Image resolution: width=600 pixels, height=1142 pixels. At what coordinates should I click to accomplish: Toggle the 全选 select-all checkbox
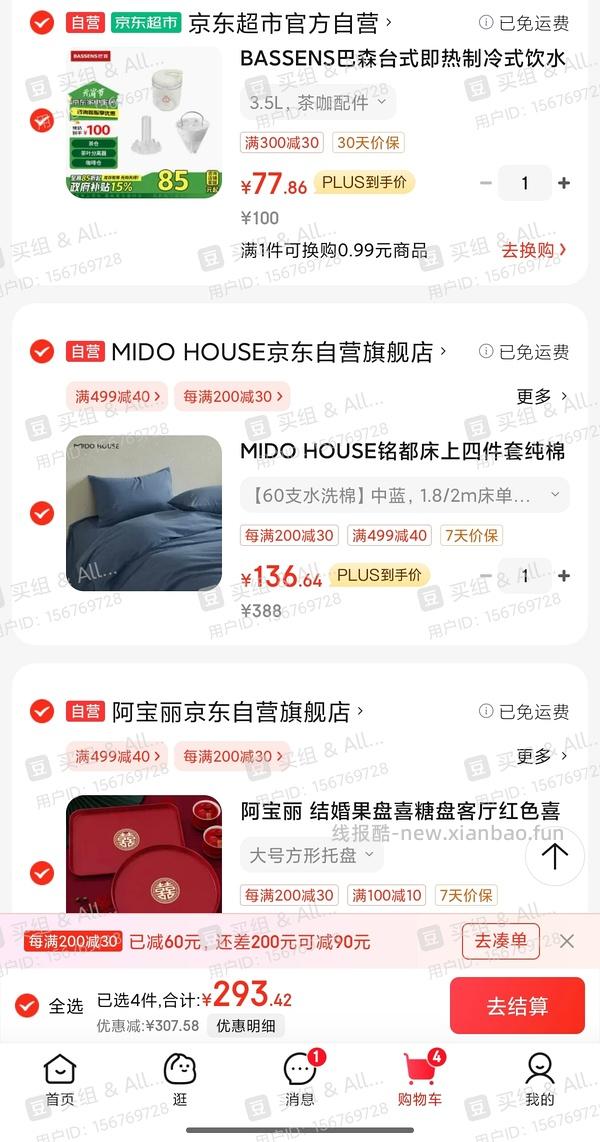click(x=28, y=1005)
